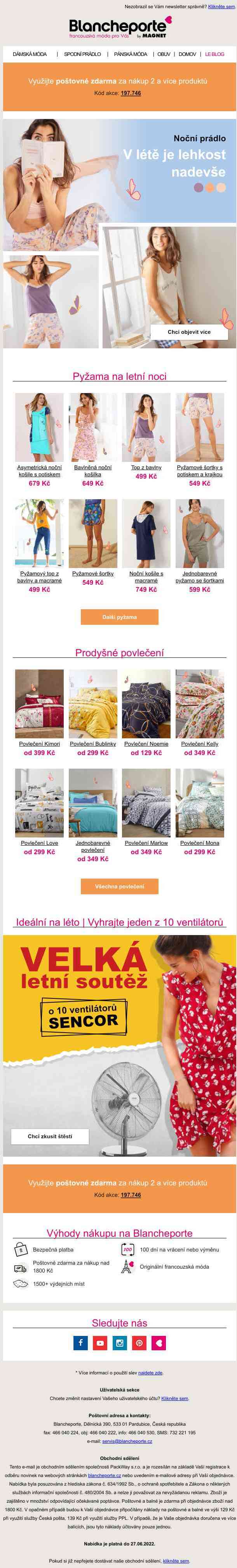
Task: Select the OBUV category
Action: (x=164, y=54)
